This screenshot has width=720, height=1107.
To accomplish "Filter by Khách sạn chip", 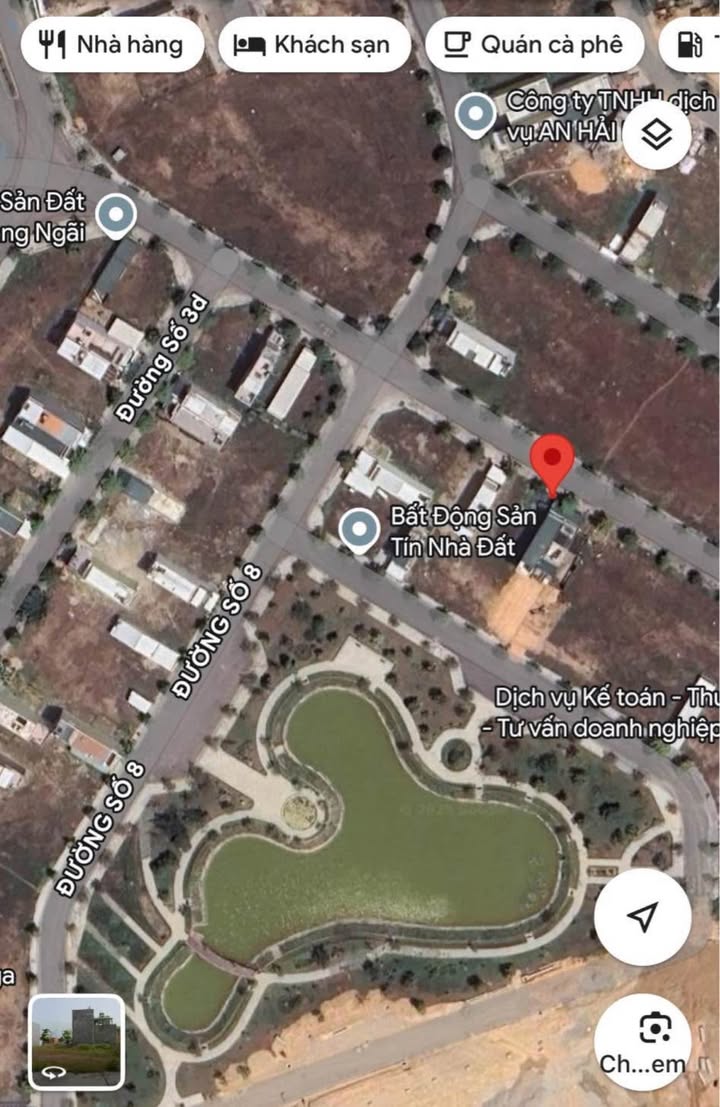I will tap(314, 45).
